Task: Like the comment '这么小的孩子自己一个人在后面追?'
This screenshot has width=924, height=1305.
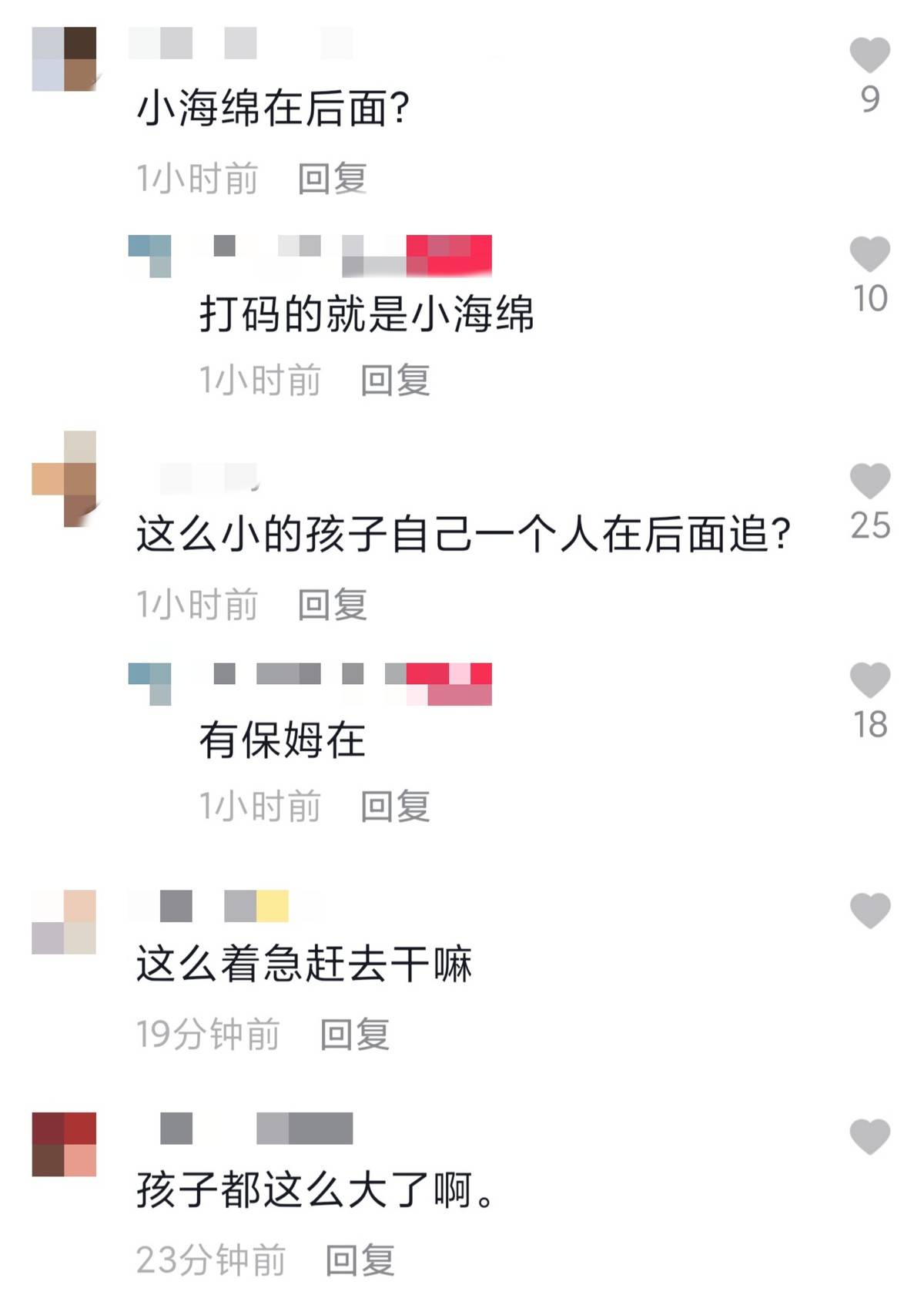Action: pyautogui.click(x=869, y=481)
